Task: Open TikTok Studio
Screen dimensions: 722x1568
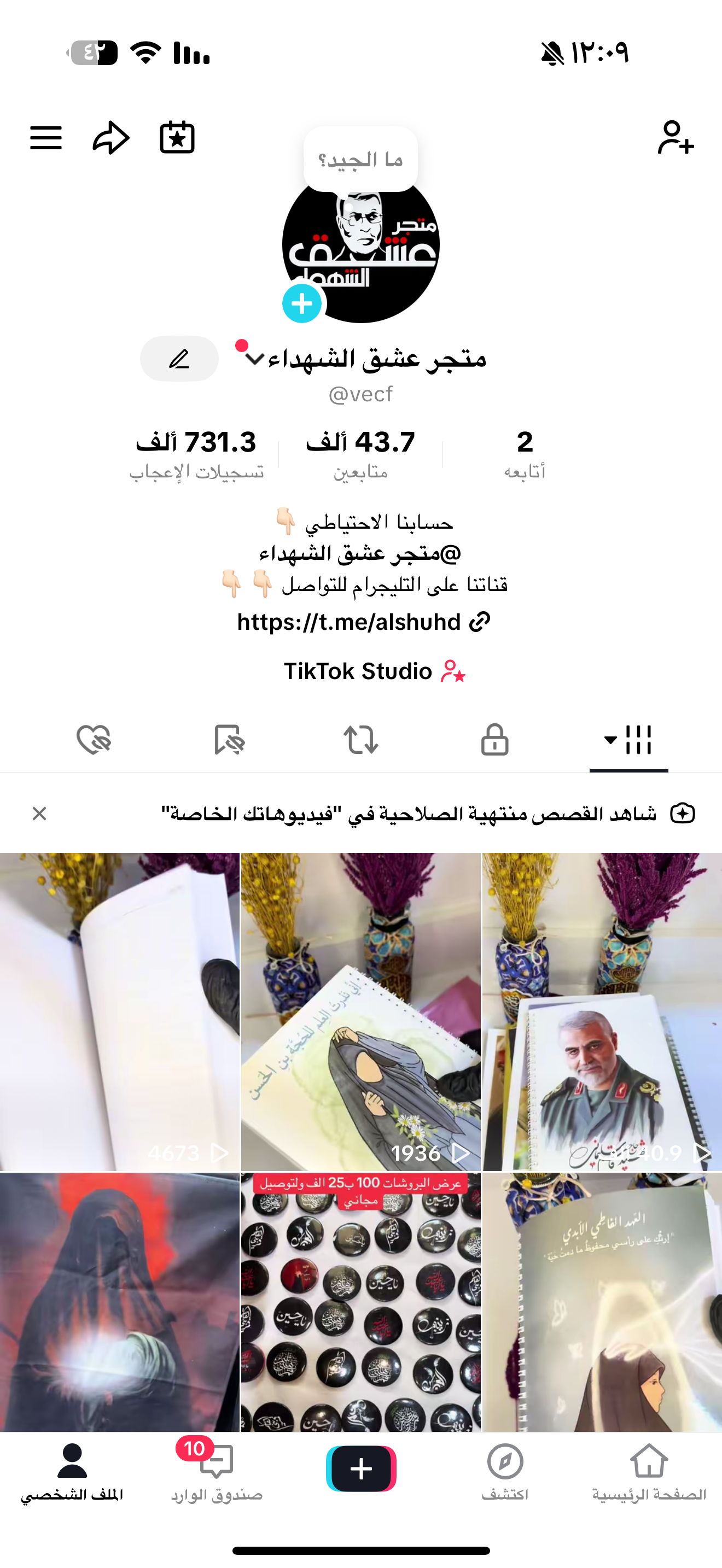Action: [373, 671]
